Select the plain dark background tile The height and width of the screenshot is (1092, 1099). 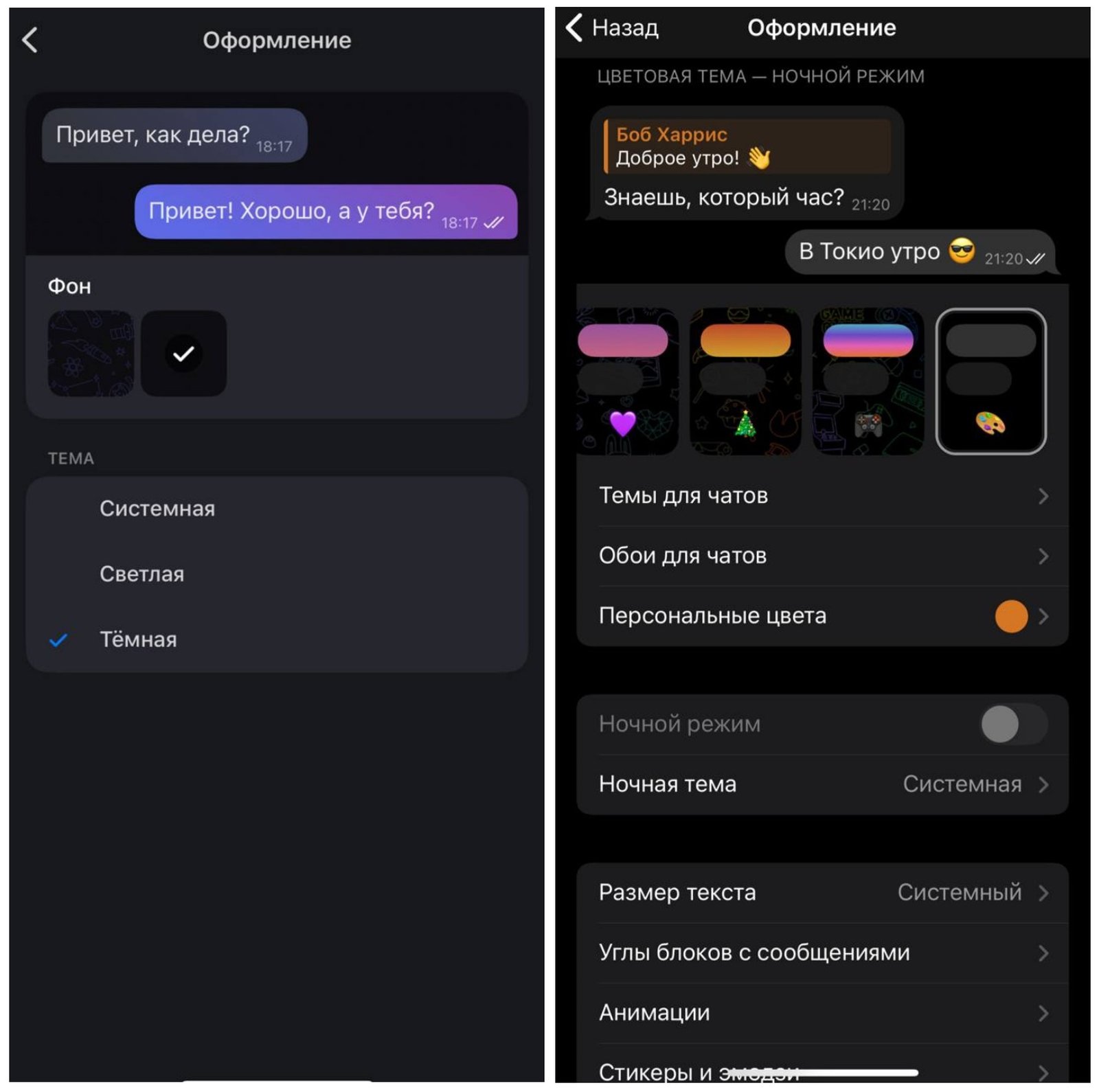(183, 353)
